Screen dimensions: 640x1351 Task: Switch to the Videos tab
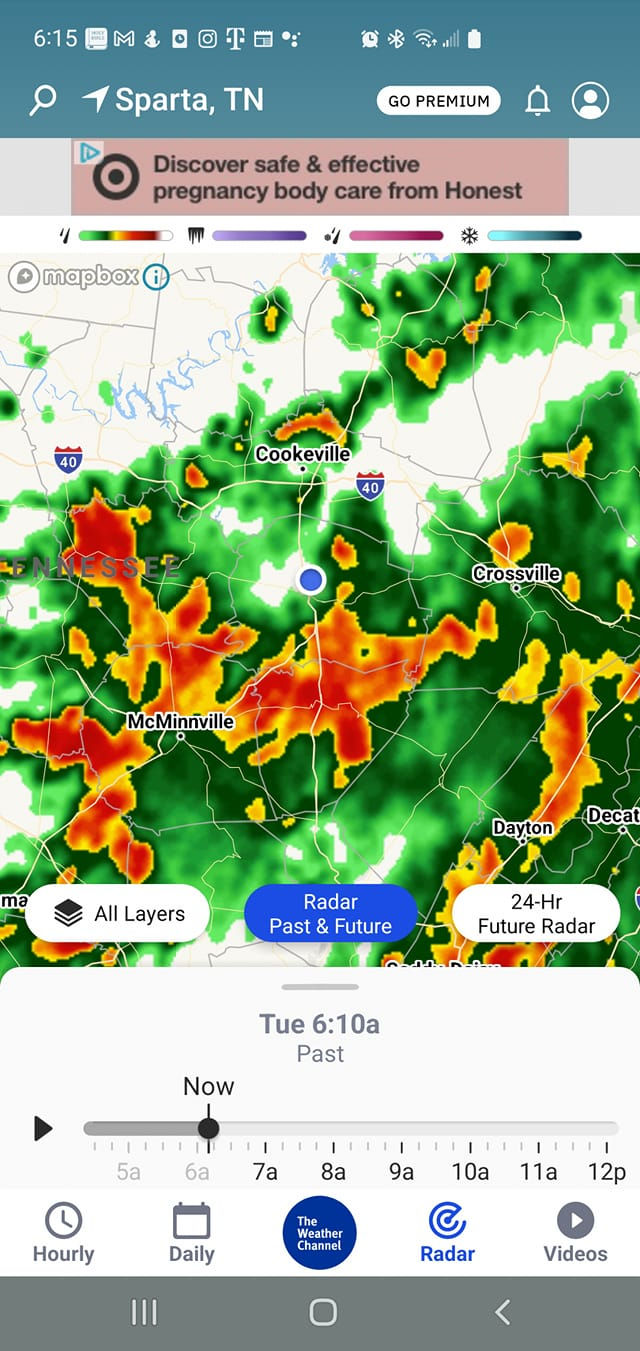[x=575, y=1233]
